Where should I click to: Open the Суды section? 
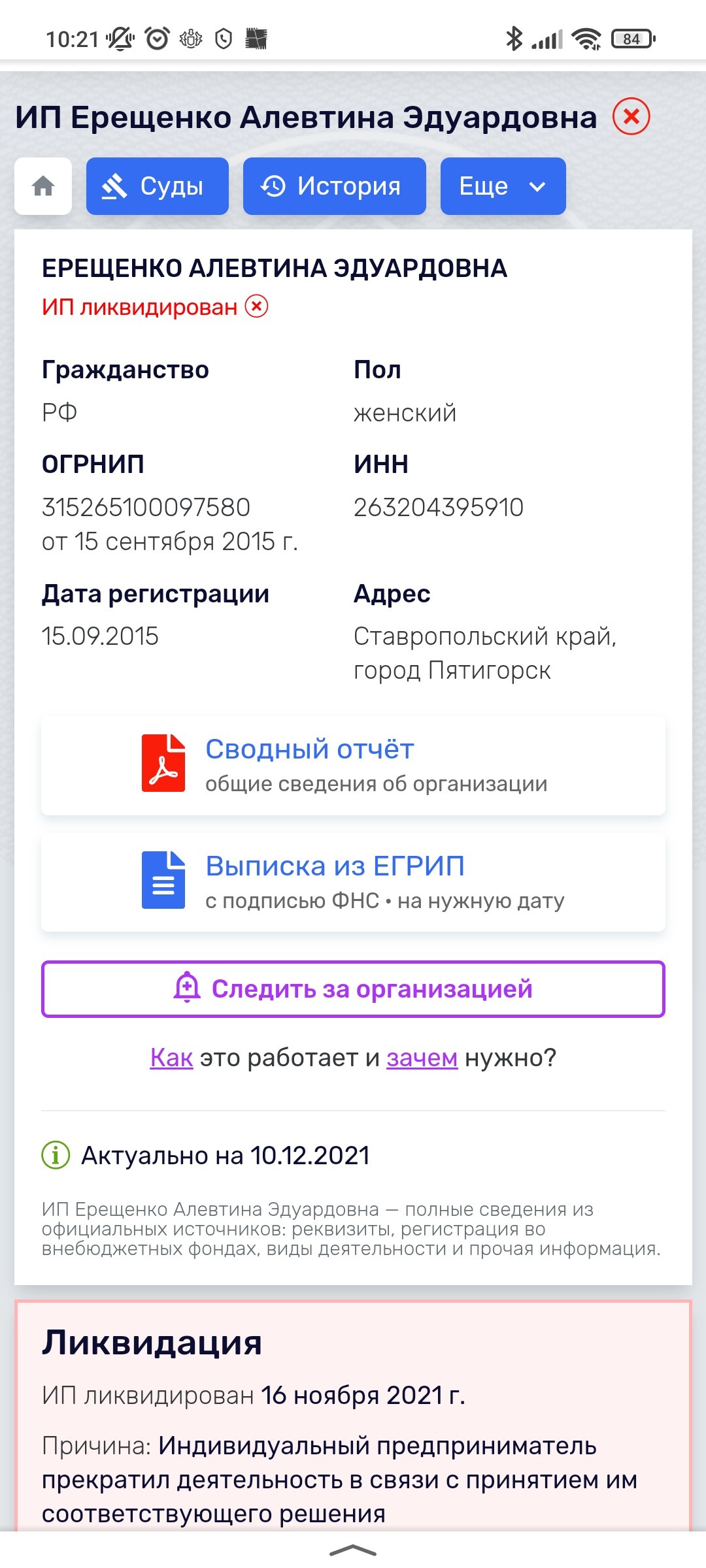pos(157,186)
